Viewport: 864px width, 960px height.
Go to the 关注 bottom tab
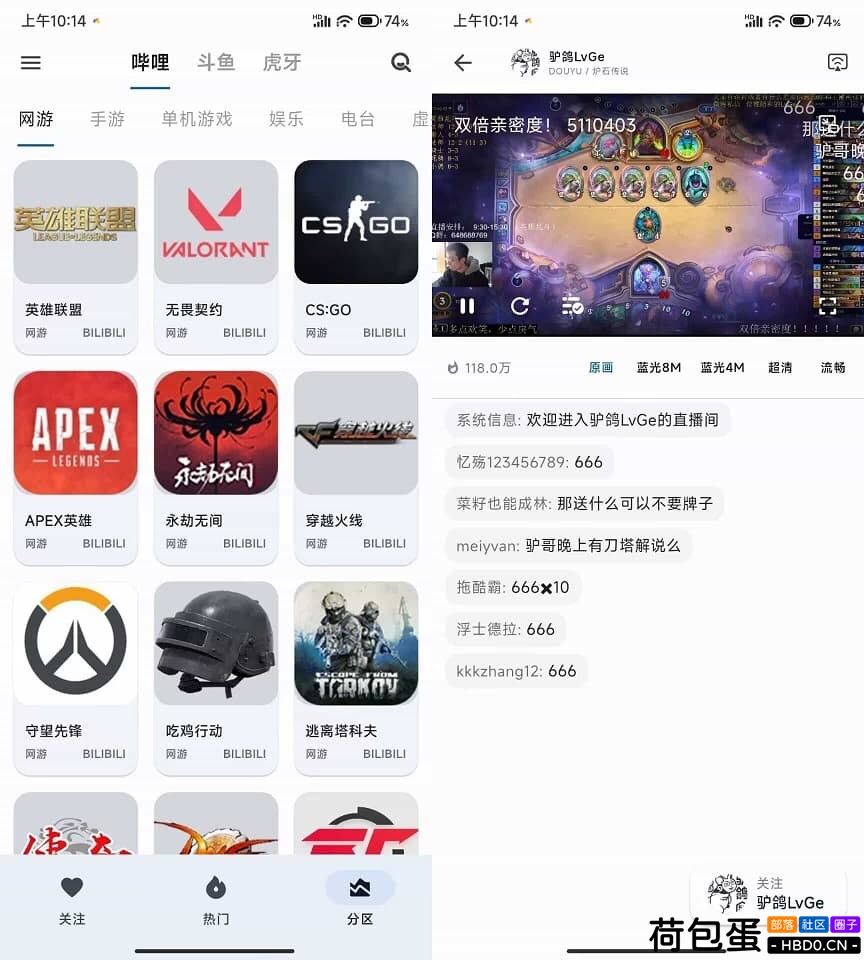tap(72, 900)
